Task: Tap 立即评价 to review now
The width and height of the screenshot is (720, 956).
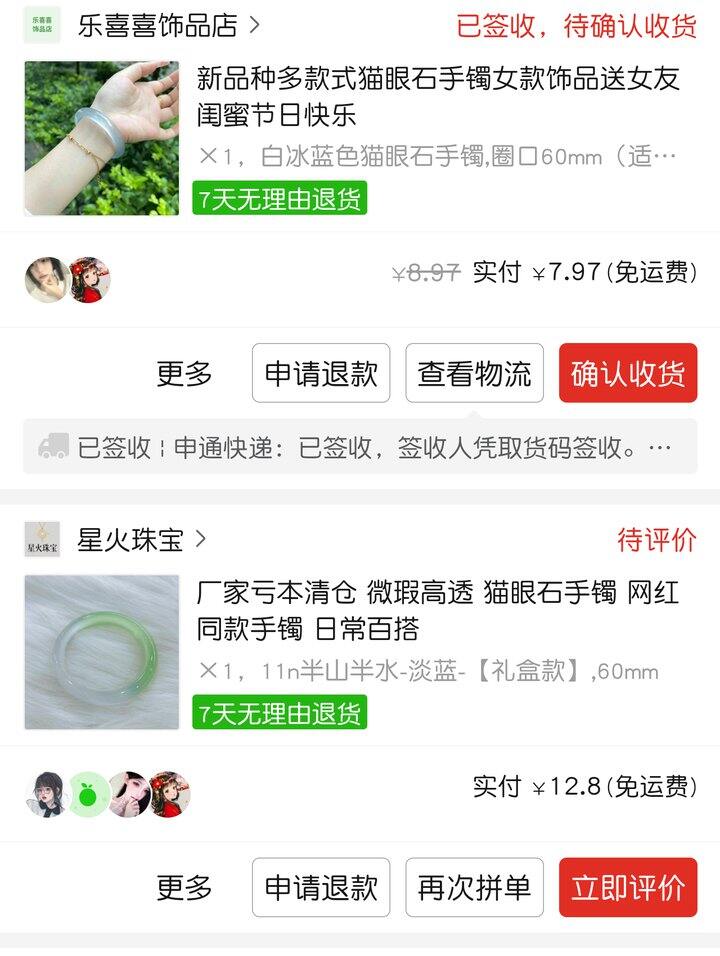Action: coord(628,887)
